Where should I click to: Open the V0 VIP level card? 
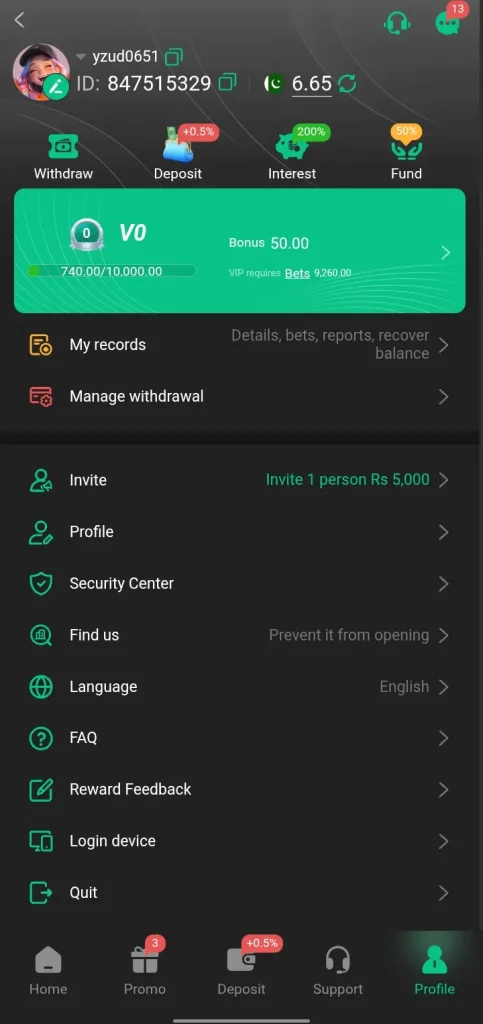click(x=240, y=251)
